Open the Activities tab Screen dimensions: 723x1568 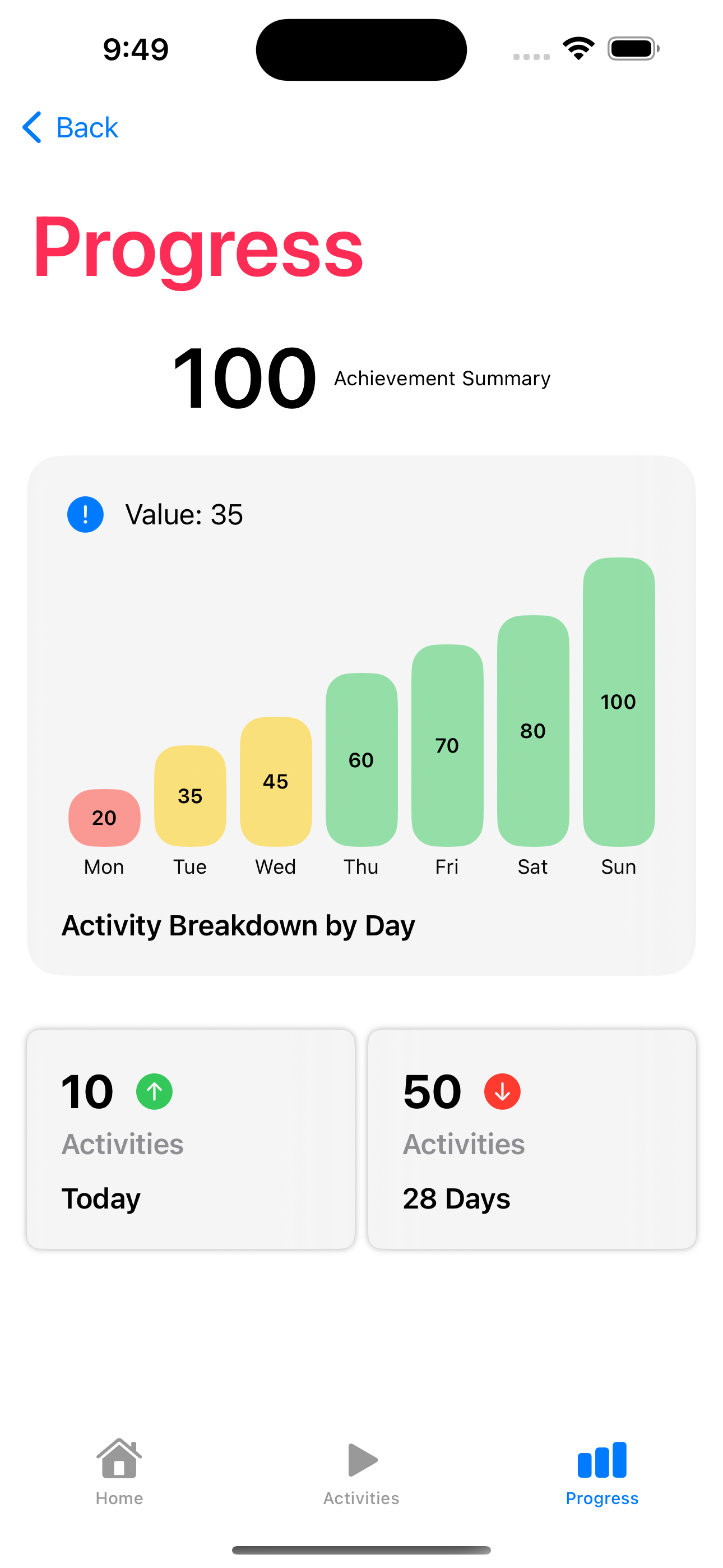tap(361, 1470)
